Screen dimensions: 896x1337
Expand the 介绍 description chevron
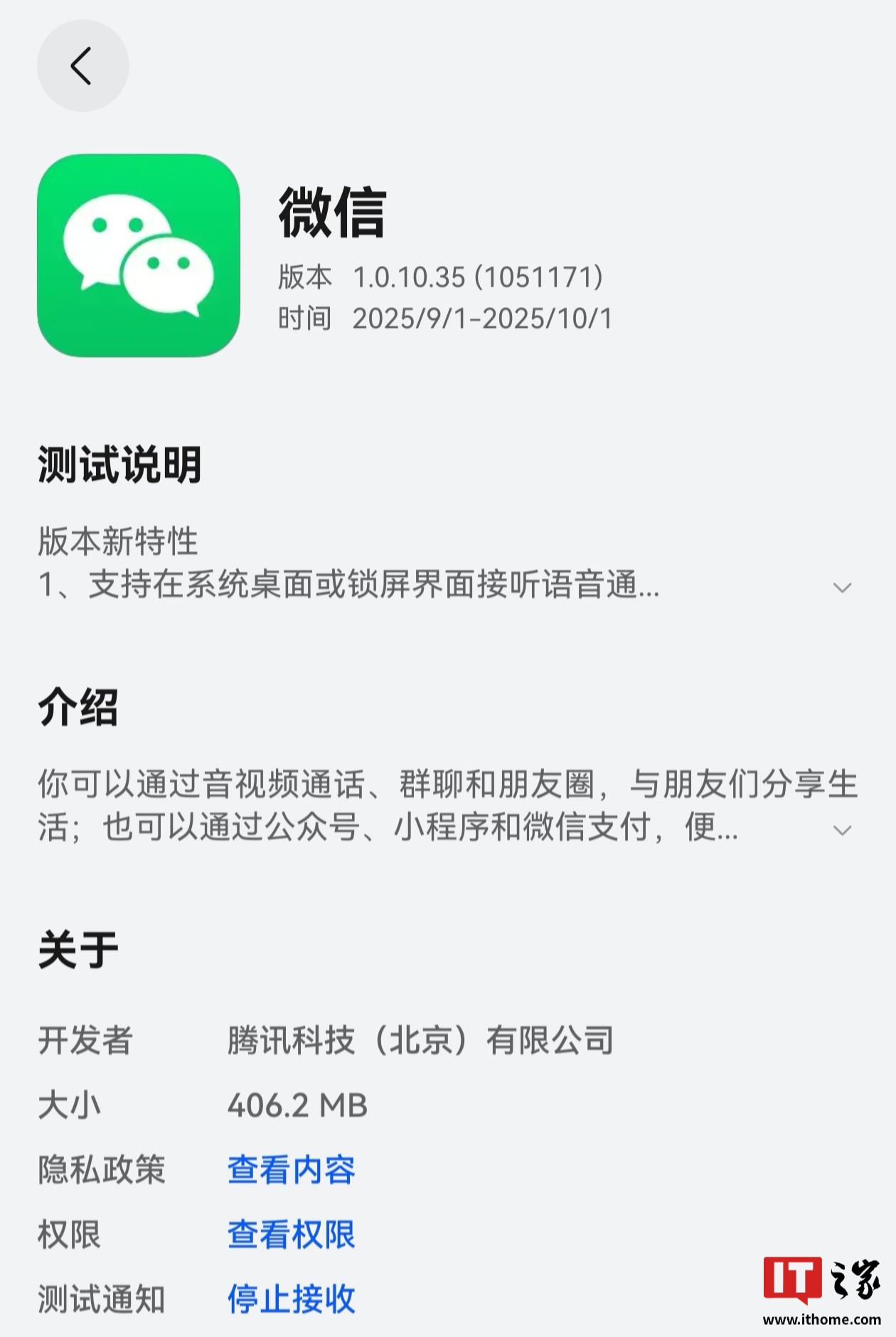tap(842, 830)
